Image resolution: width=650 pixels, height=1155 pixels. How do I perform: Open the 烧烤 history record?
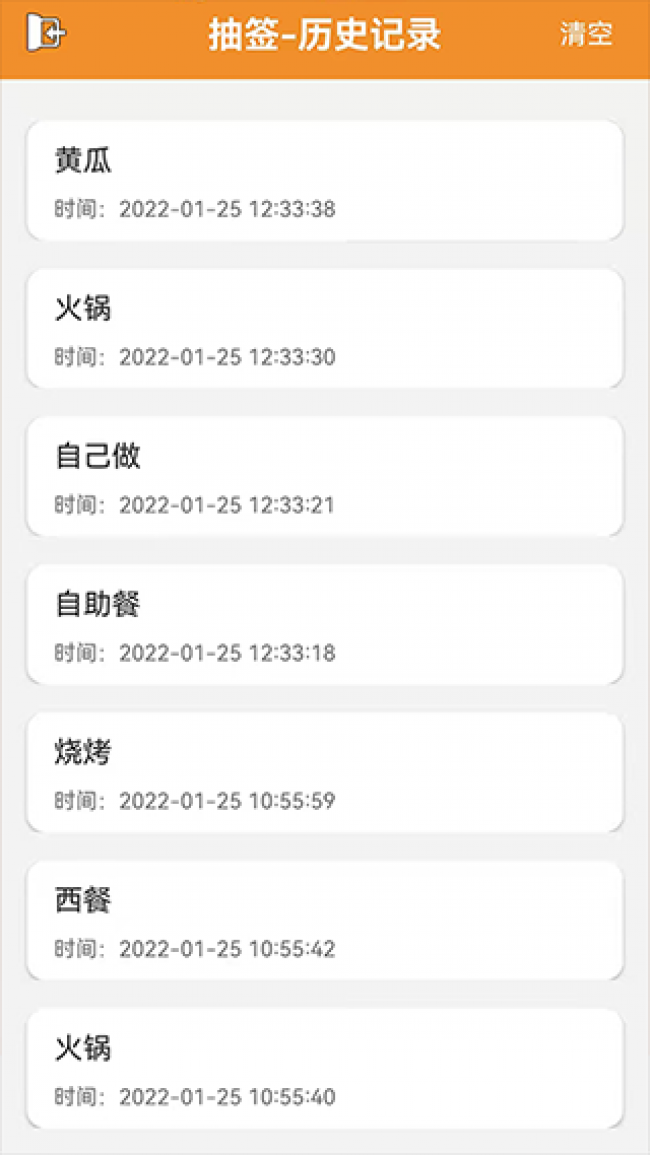324,772
